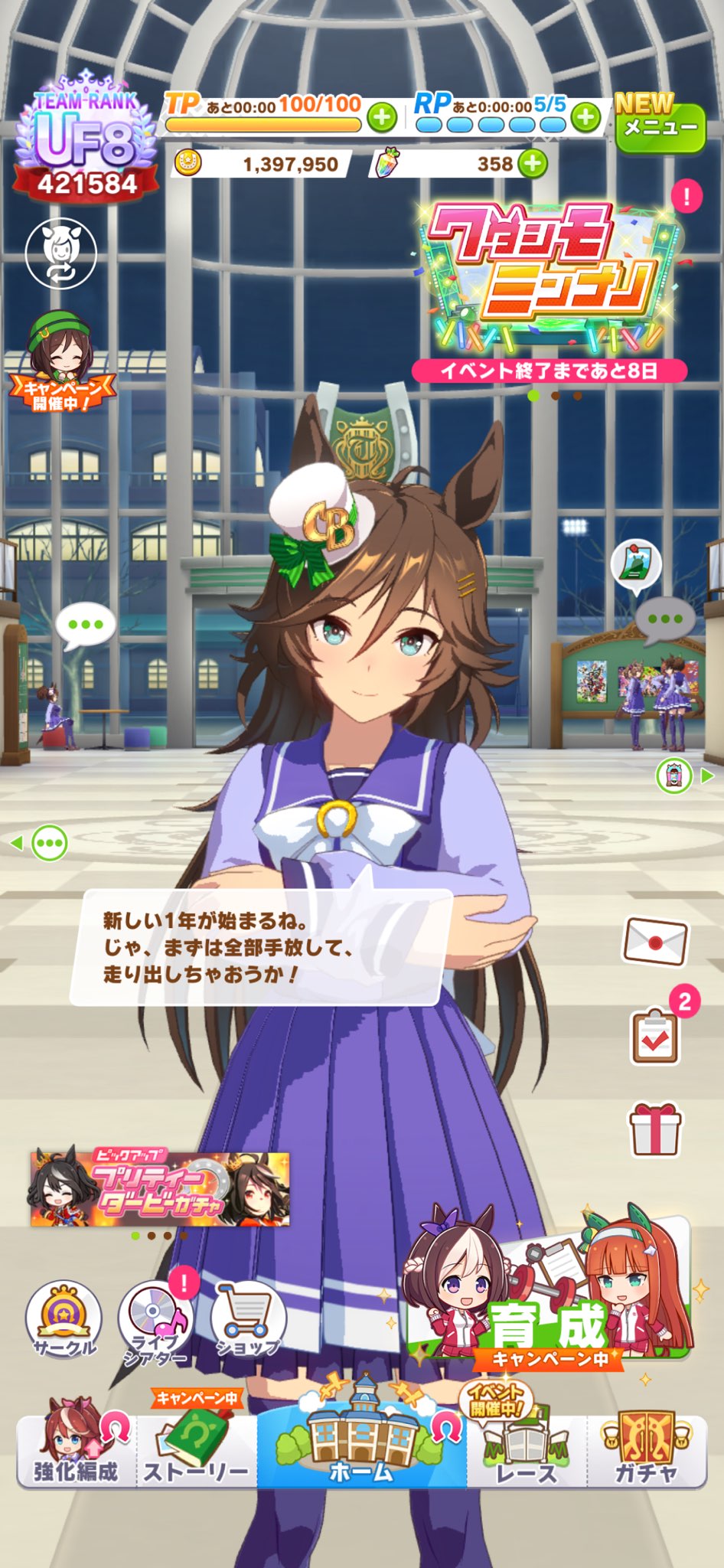The image size is (724, 1568).
Task: Move to the right room with the arrow
Action: click(x=707, y=776)
